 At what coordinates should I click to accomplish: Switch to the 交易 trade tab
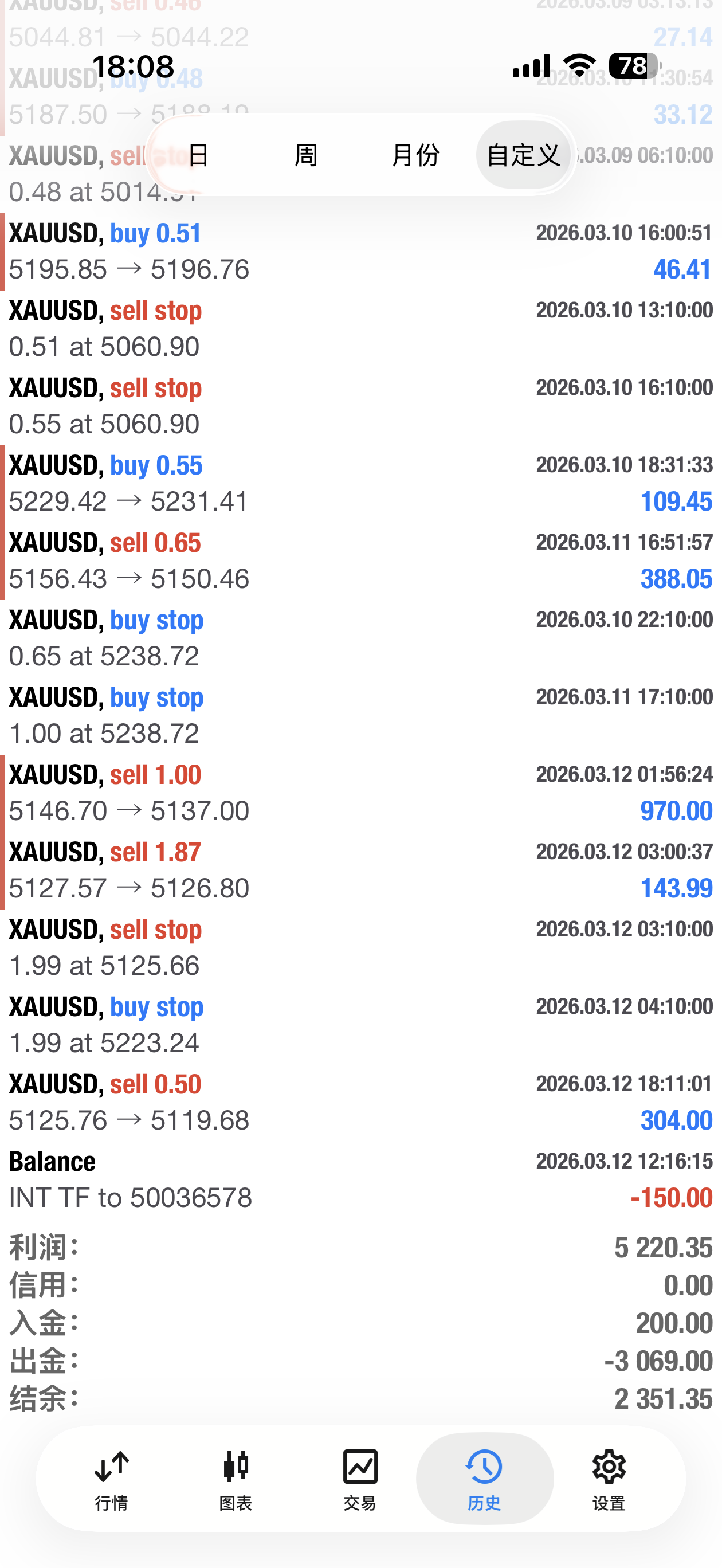360,1479
